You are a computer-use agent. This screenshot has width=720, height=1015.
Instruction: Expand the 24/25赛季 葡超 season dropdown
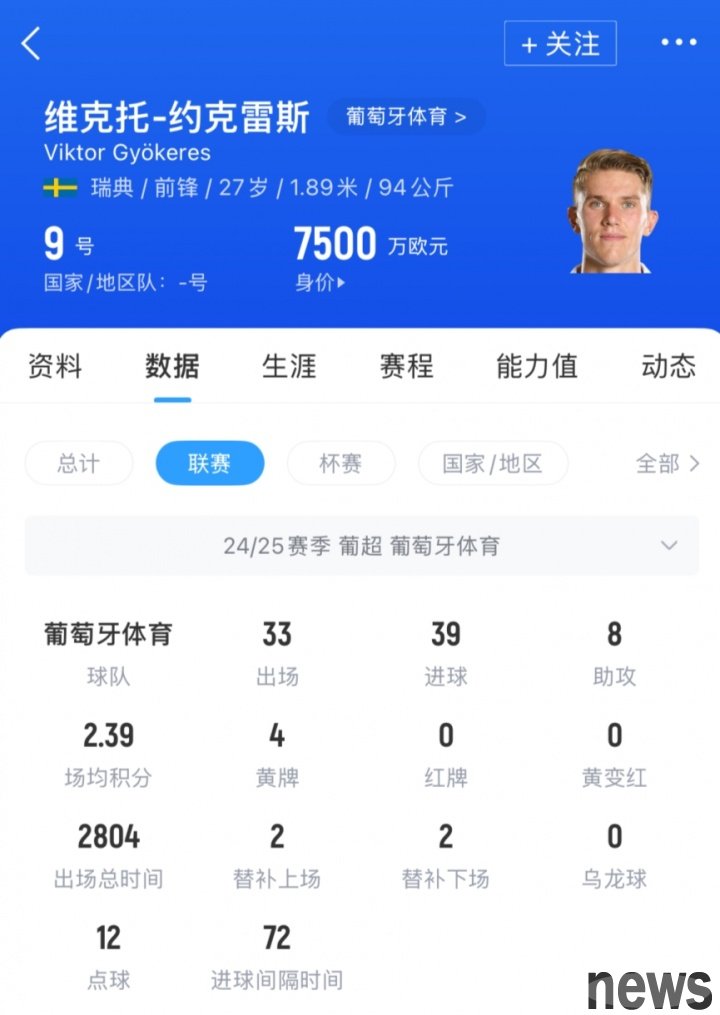362,546
